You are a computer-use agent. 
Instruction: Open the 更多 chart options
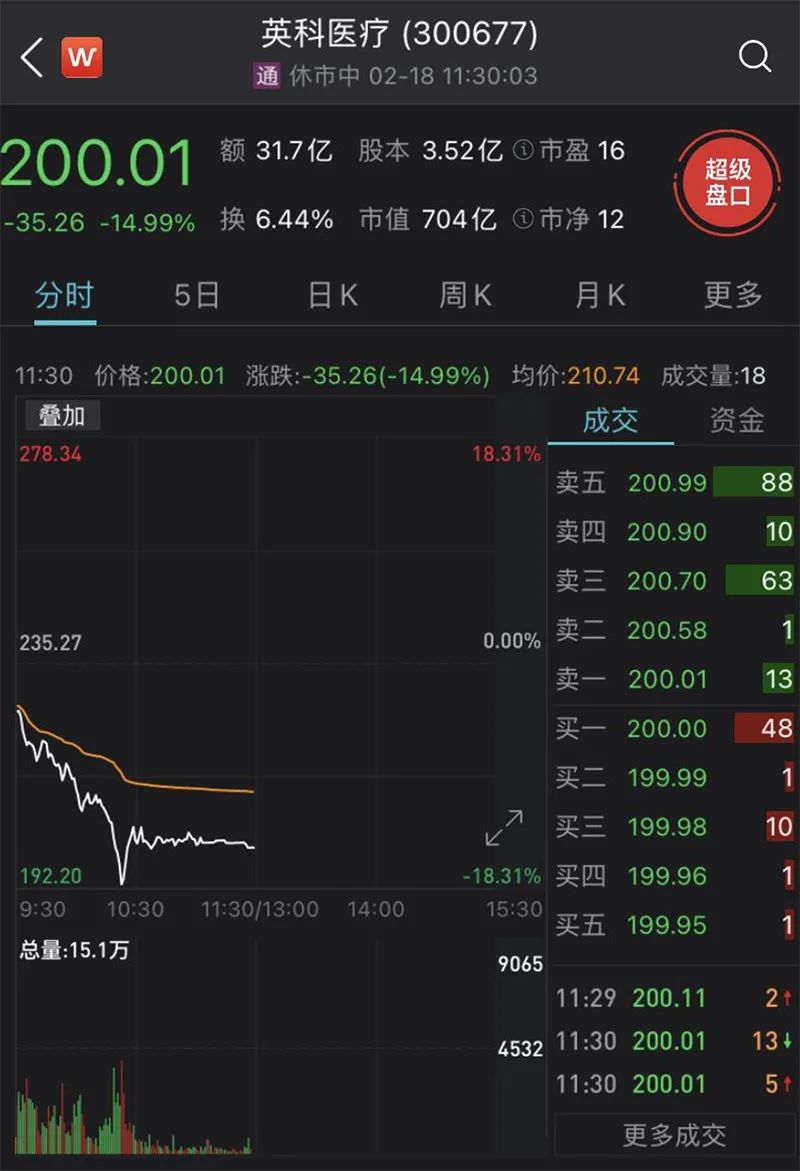(733, 296)
